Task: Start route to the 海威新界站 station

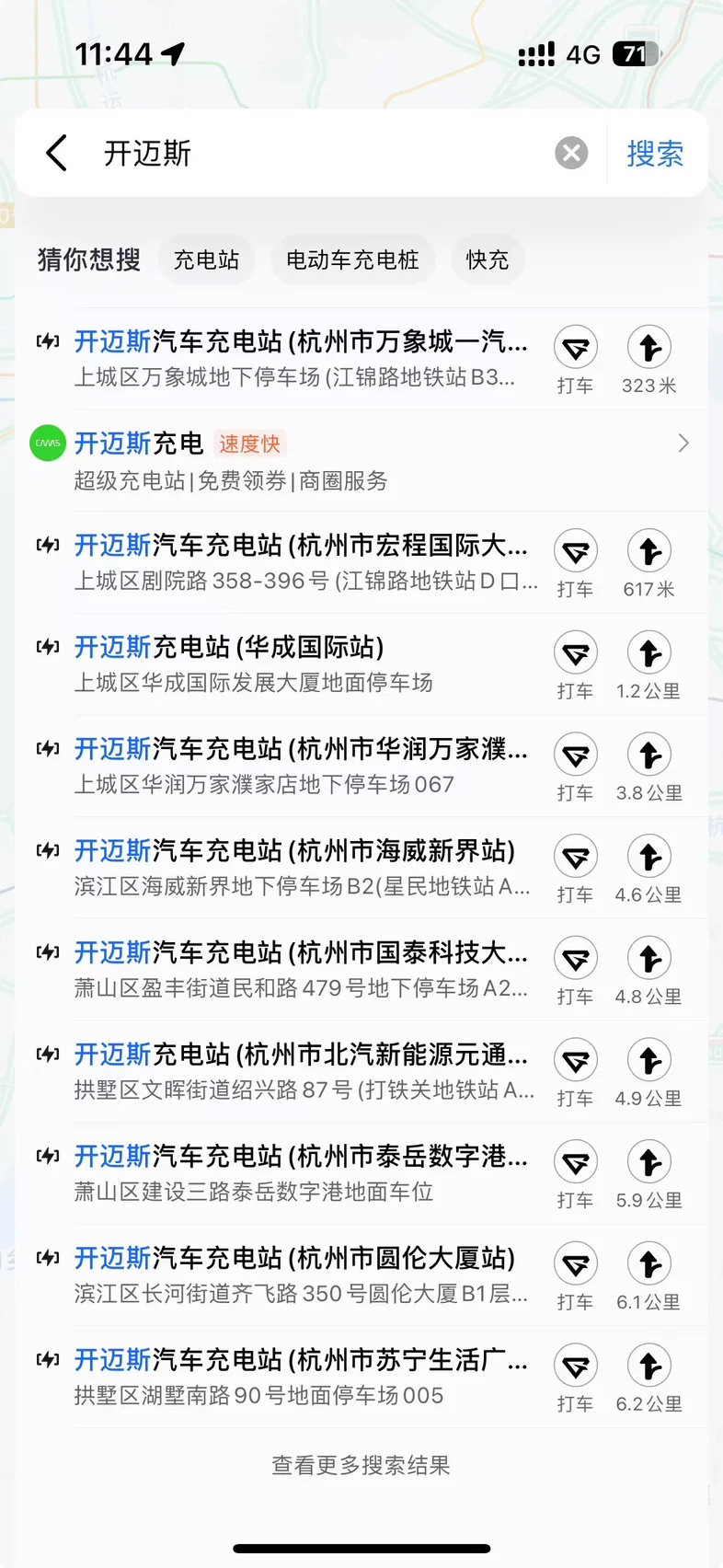Action: click(649, 868)
